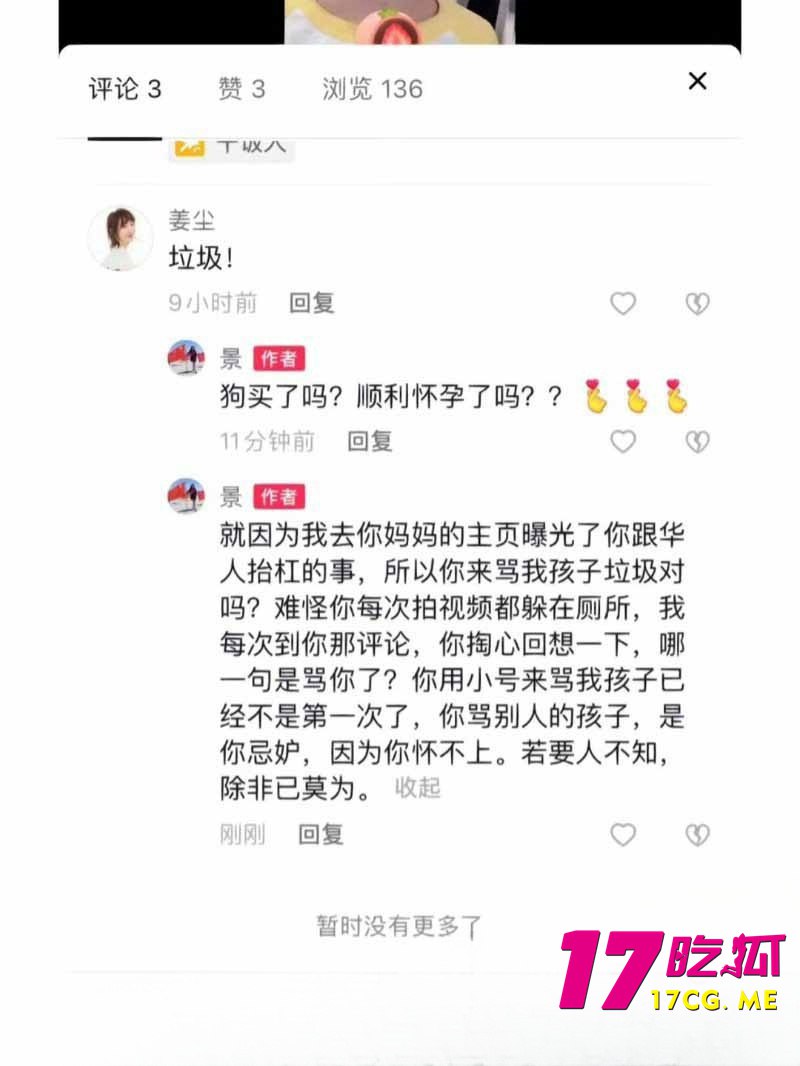This screenshot has height=1066, width=800.
Task: Like 景's 狗买了吗 comment
Action: pyautogui.click(x=623, y=441)
